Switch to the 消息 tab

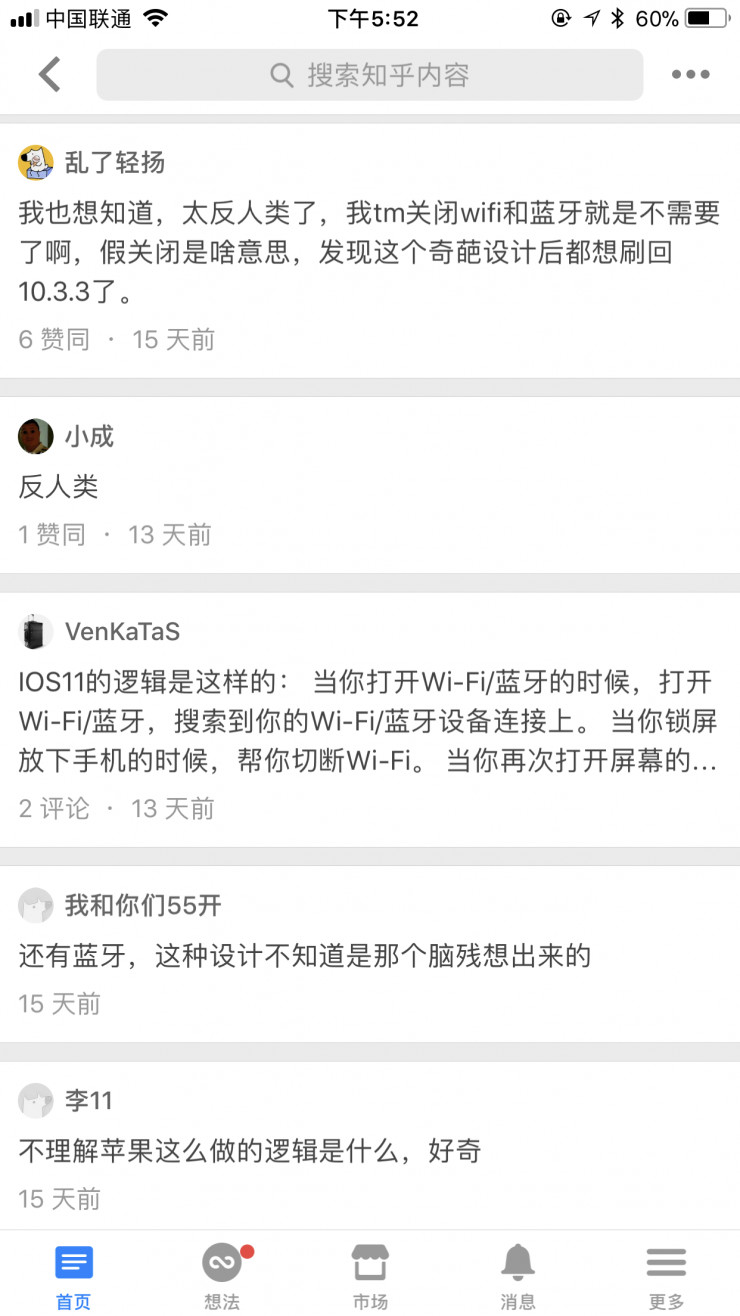pyautogui.click(x=518, y=1275)
